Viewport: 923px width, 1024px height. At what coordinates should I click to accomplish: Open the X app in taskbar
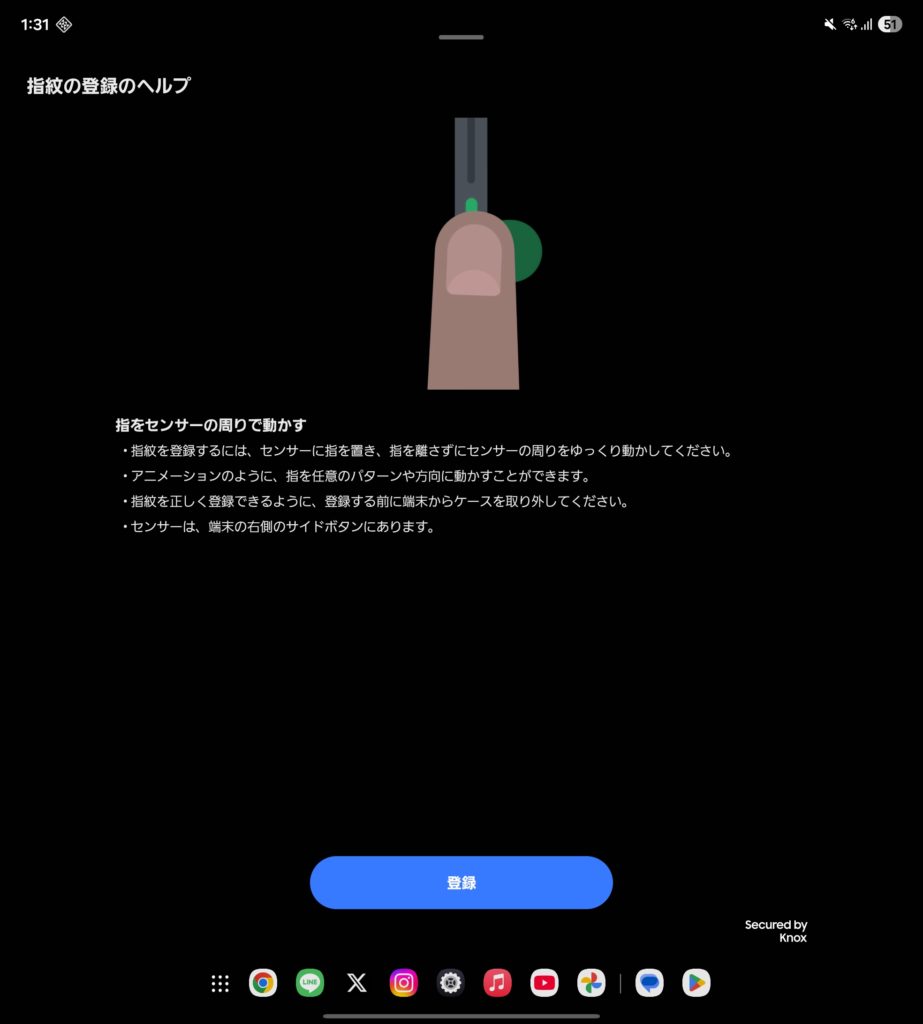tap(357, 984)
